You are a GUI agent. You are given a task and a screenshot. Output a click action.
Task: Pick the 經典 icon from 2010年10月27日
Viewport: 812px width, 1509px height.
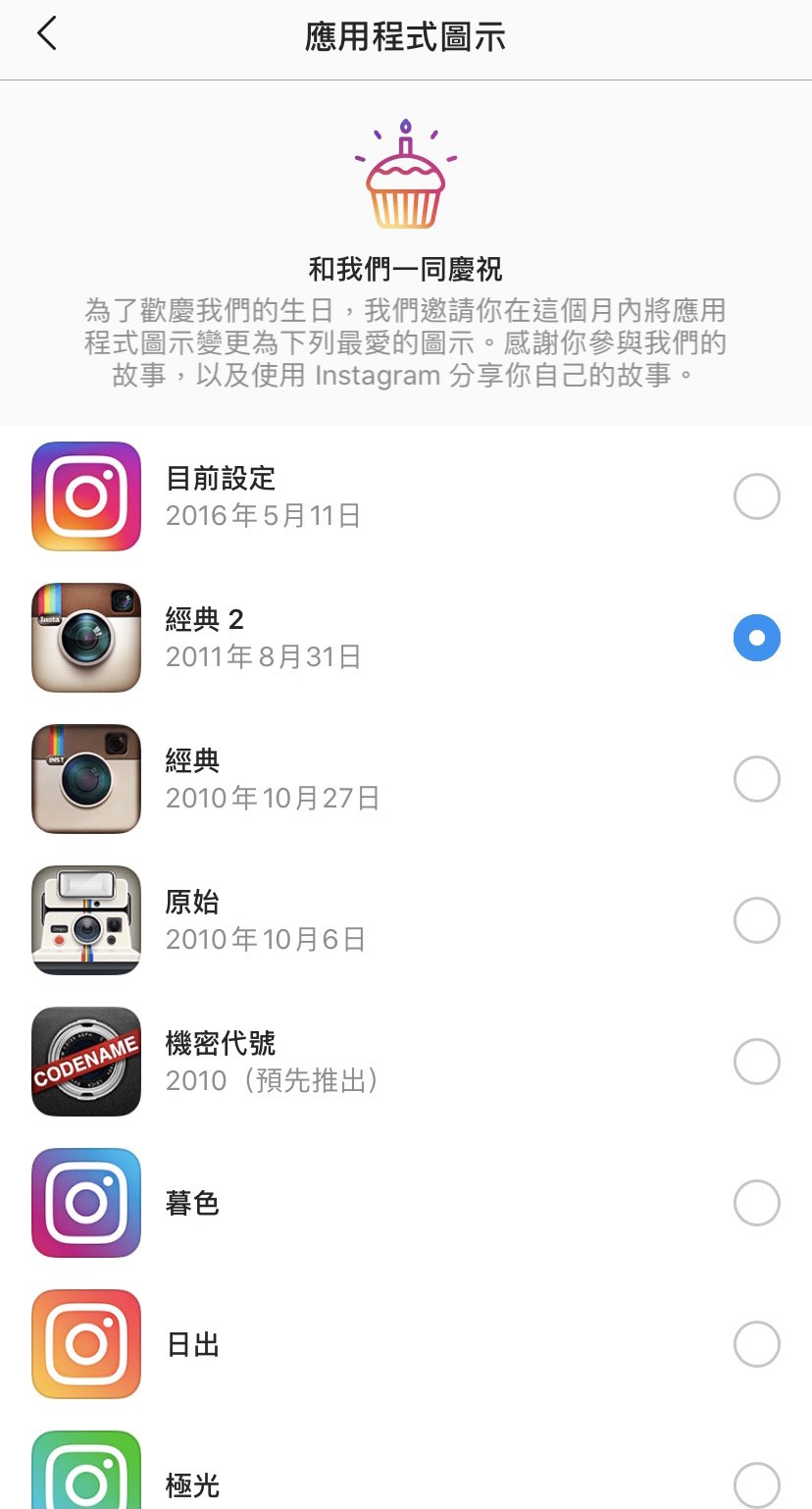tap(756, 779)
